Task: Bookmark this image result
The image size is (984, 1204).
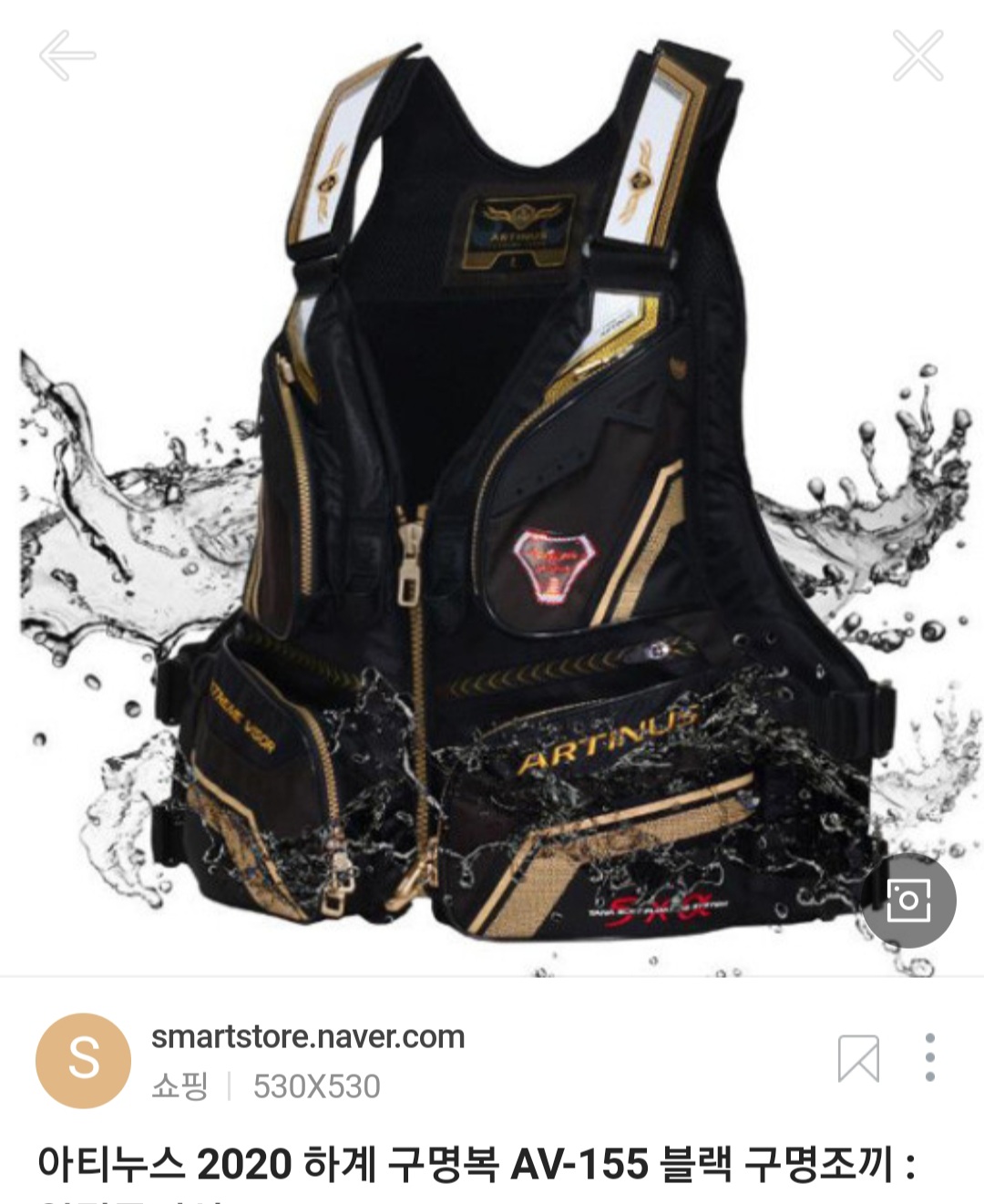Action: click(857, 1059)
